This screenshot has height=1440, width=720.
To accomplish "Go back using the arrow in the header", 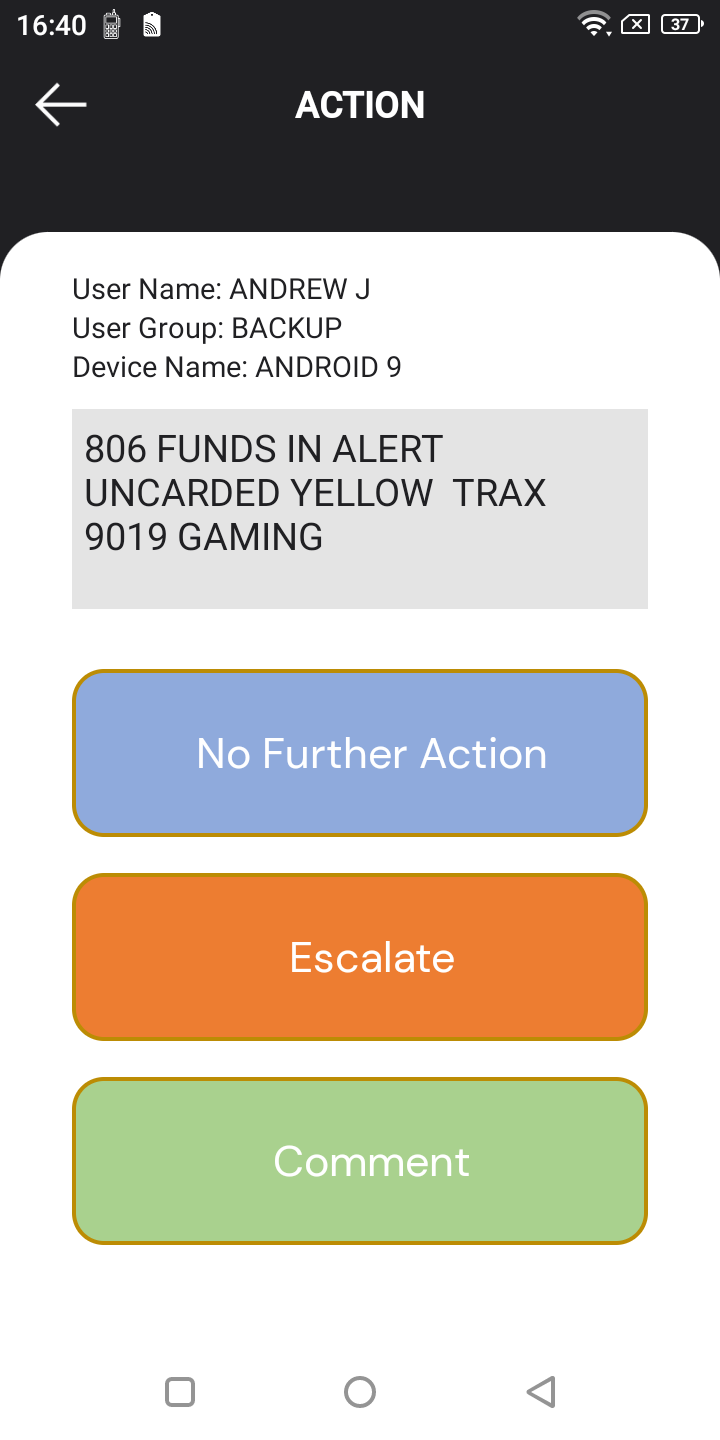I will click(x=61, y=105).
